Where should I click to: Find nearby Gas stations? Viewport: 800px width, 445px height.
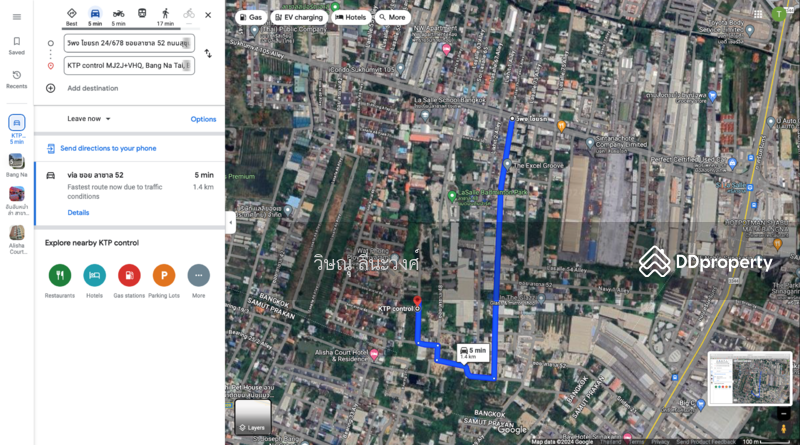tap(129, 275)
